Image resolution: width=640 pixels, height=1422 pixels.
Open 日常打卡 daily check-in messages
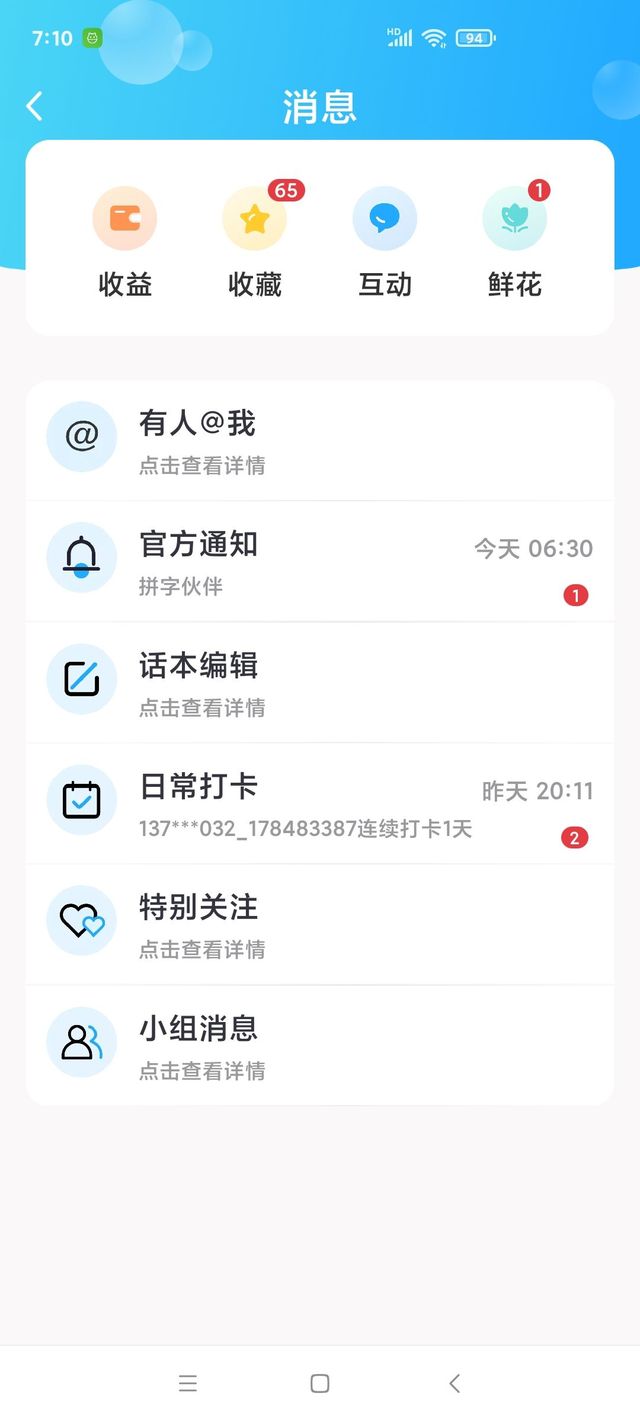tap(320, 804)
